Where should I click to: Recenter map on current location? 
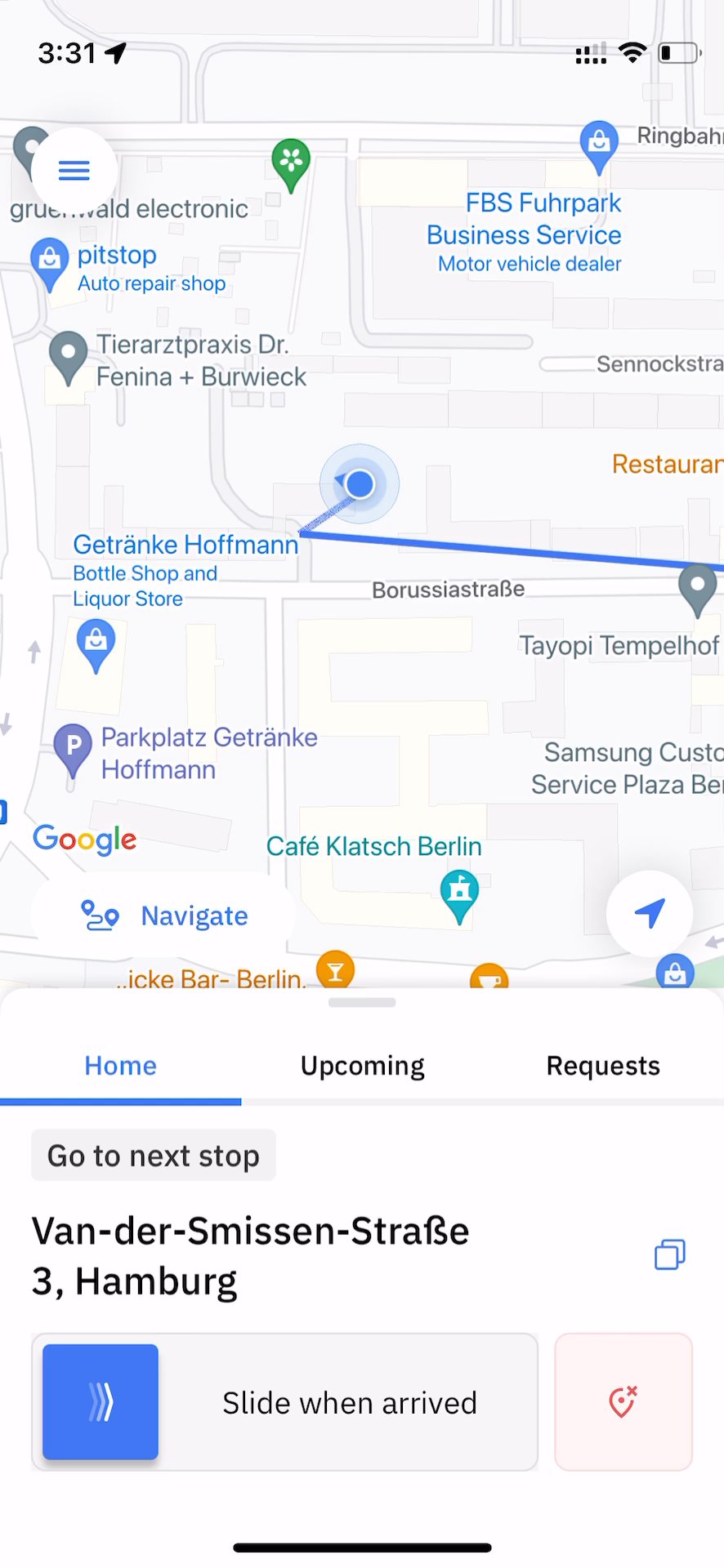click(x=650, y=913)
